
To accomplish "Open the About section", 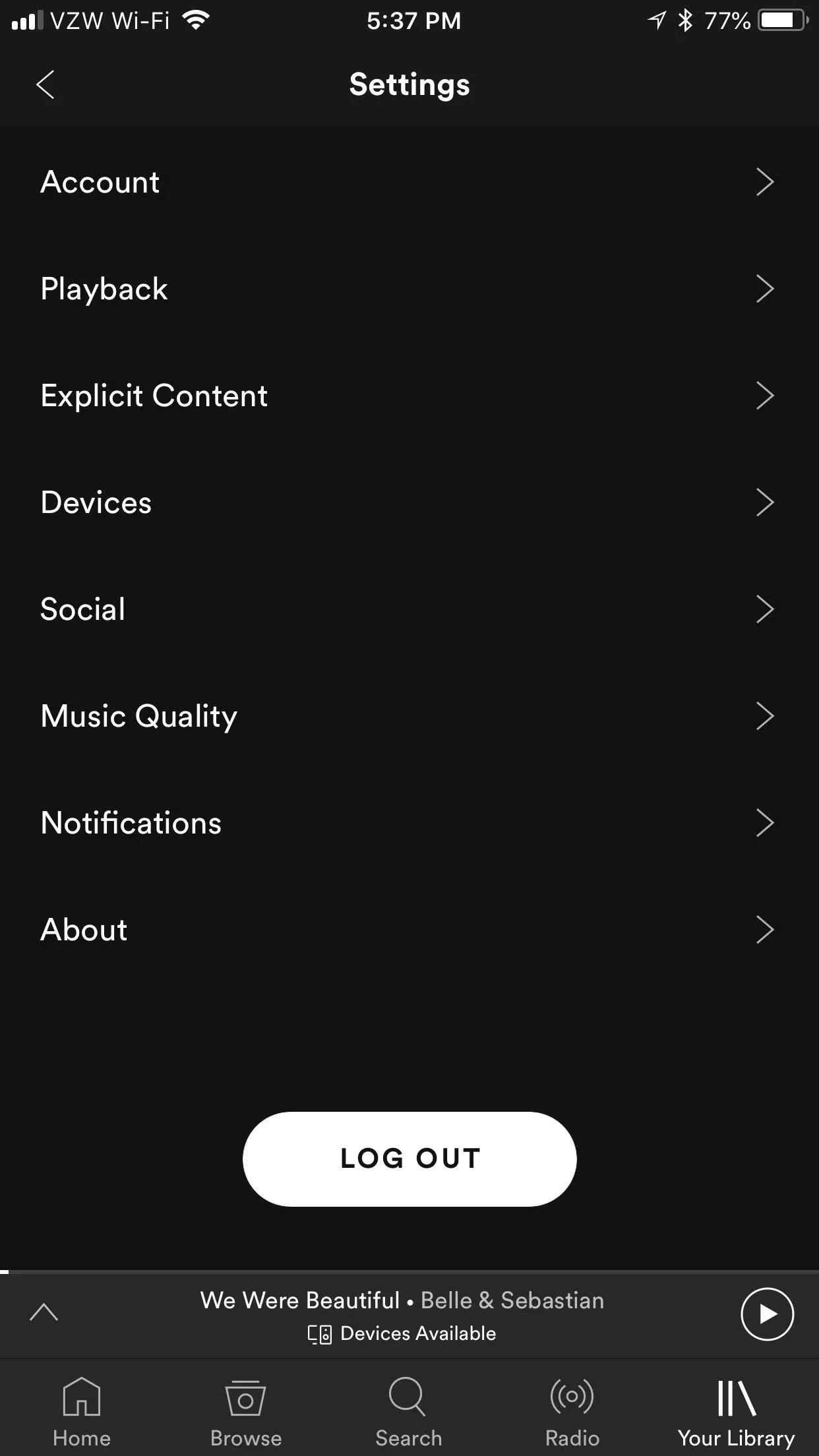I will [x=409, y=930].
